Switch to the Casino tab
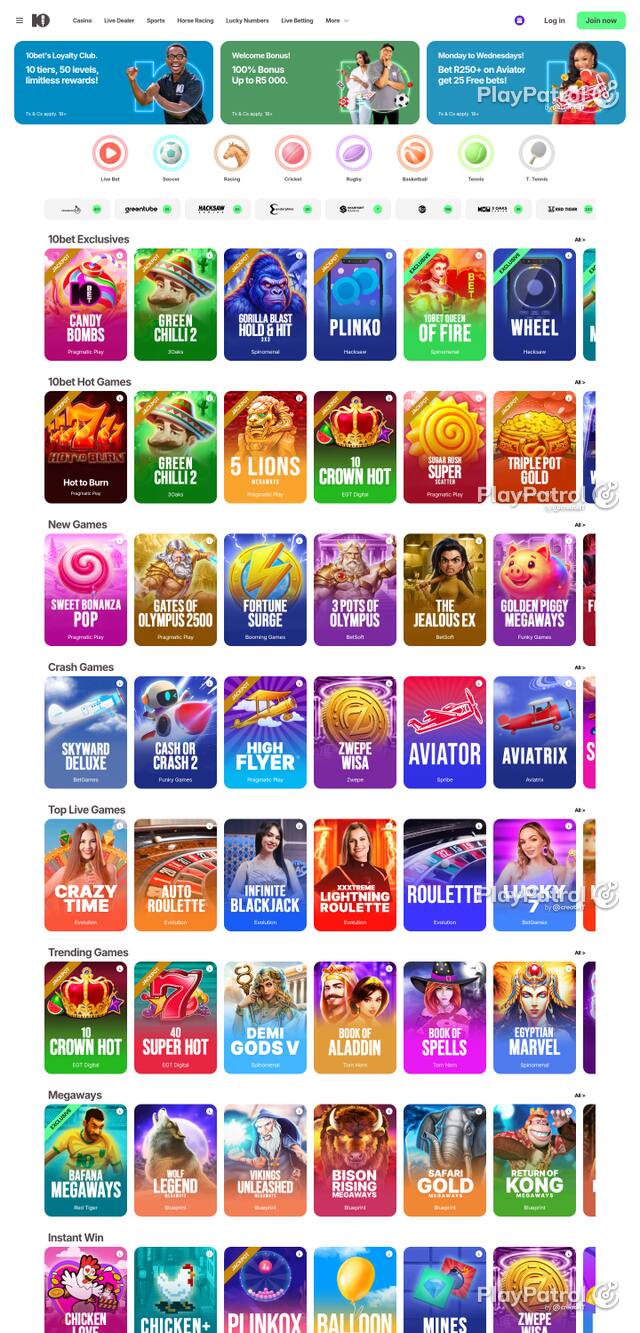The image size is (640, 1333). click(x=82, y=20)
